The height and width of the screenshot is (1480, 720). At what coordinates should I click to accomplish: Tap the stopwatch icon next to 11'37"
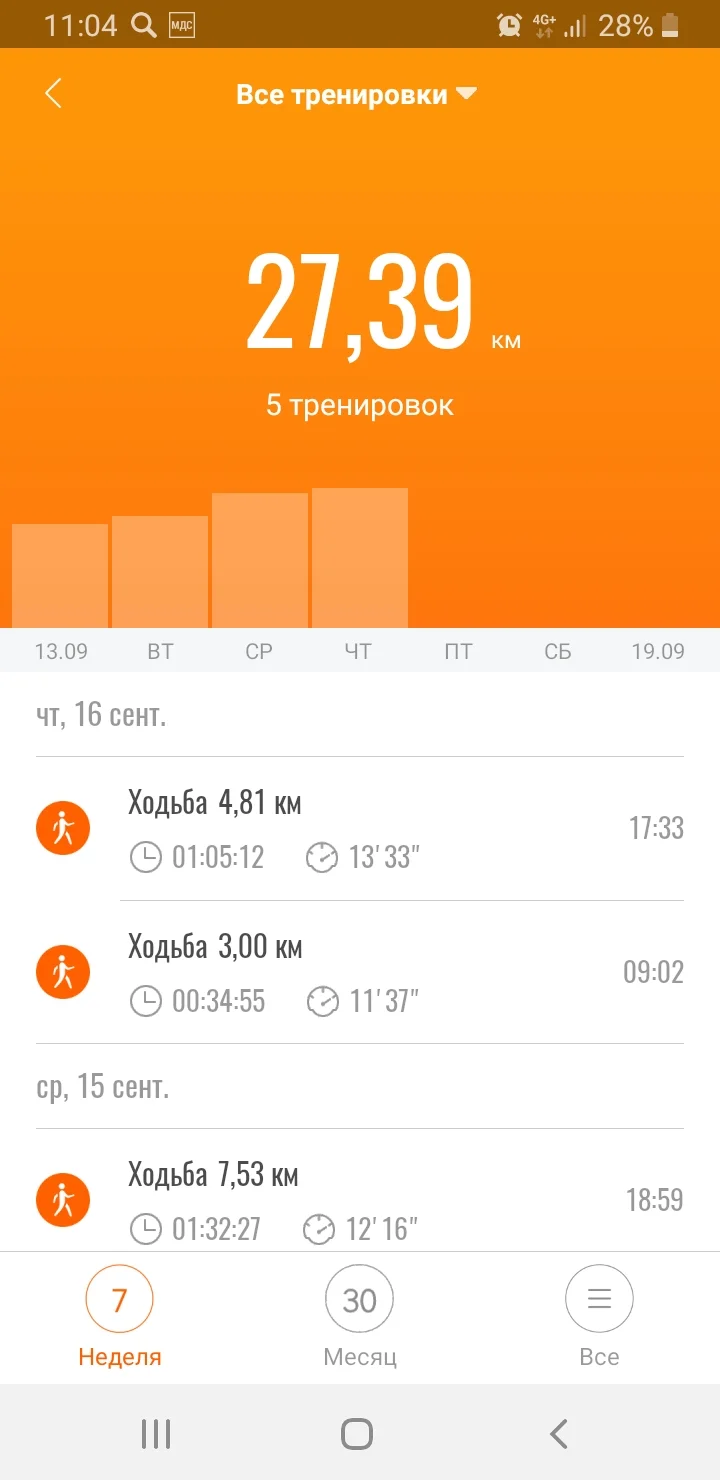point(320,1000)
